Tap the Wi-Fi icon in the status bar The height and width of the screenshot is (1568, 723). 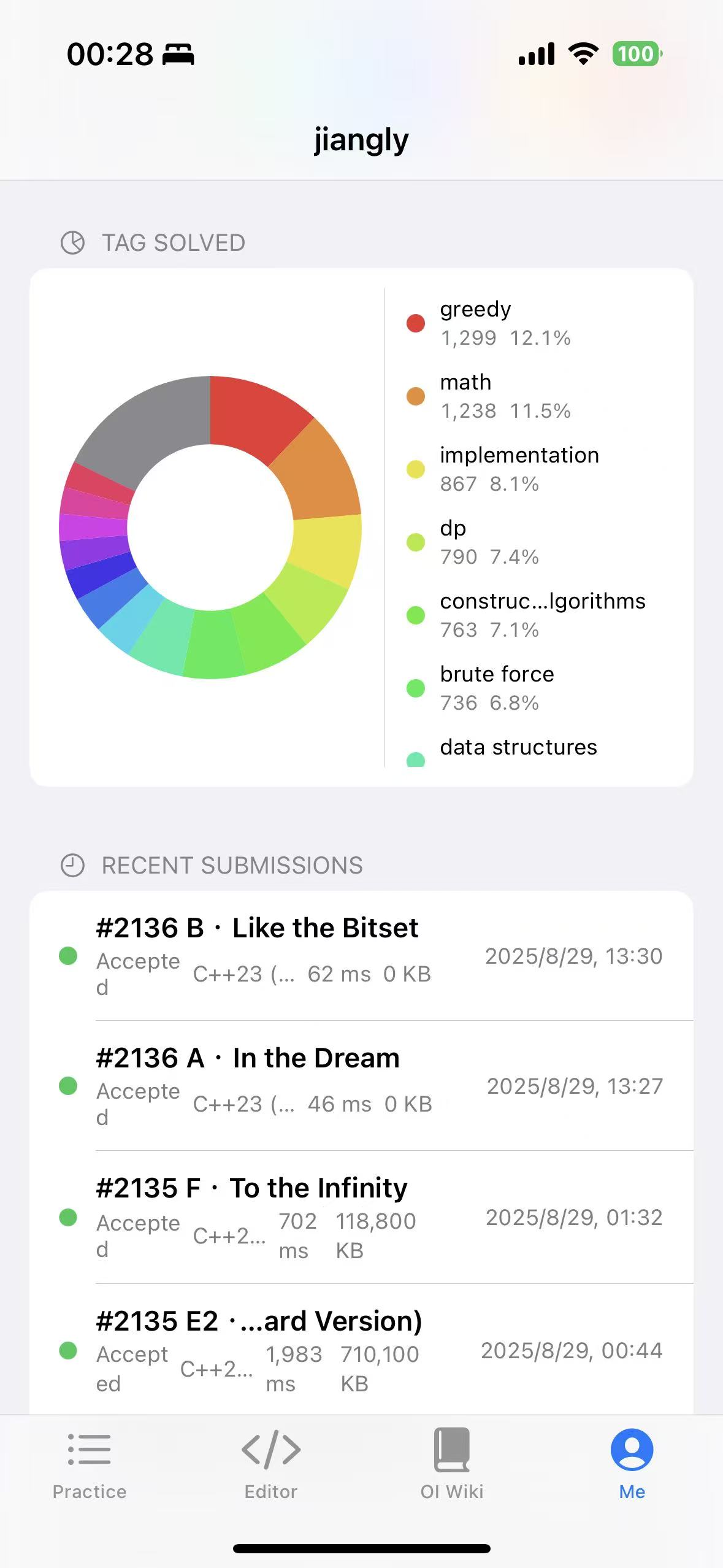(x=581, y=55)
